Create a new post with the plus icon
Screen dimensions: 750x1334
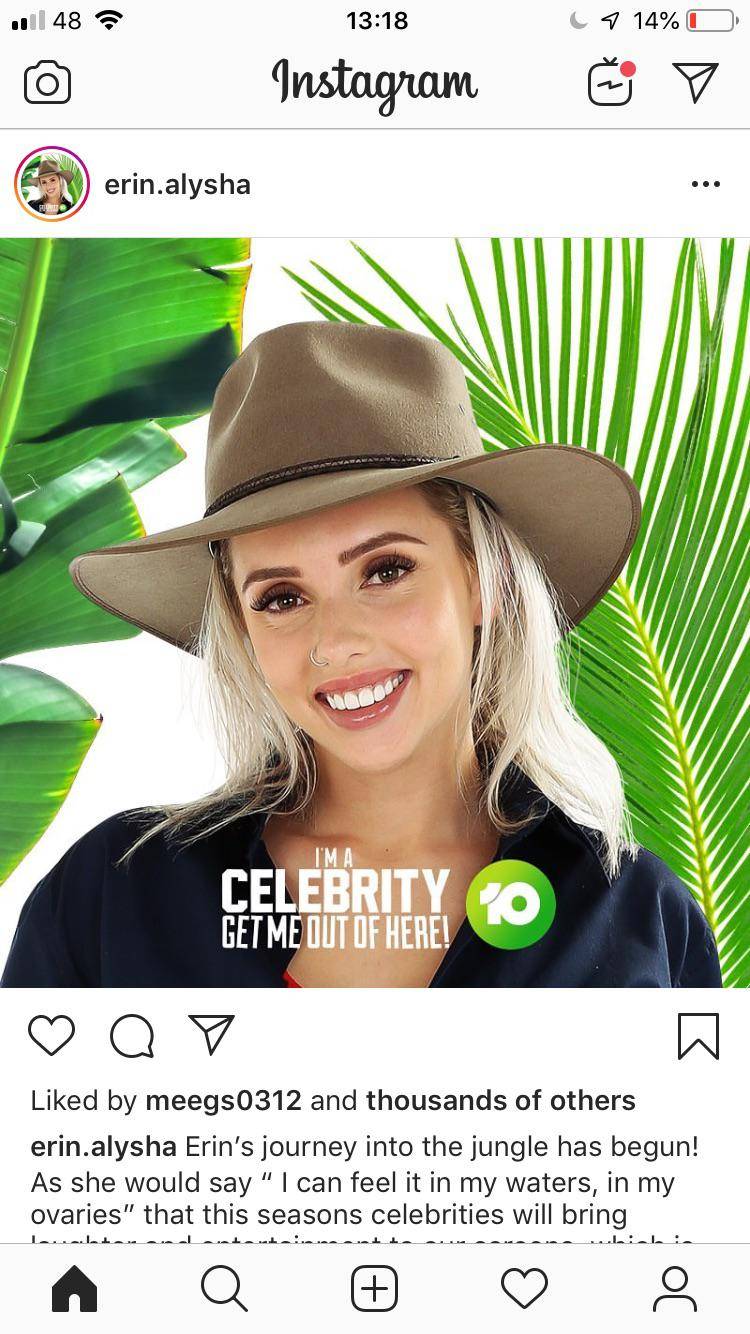tap(375, 1289)
